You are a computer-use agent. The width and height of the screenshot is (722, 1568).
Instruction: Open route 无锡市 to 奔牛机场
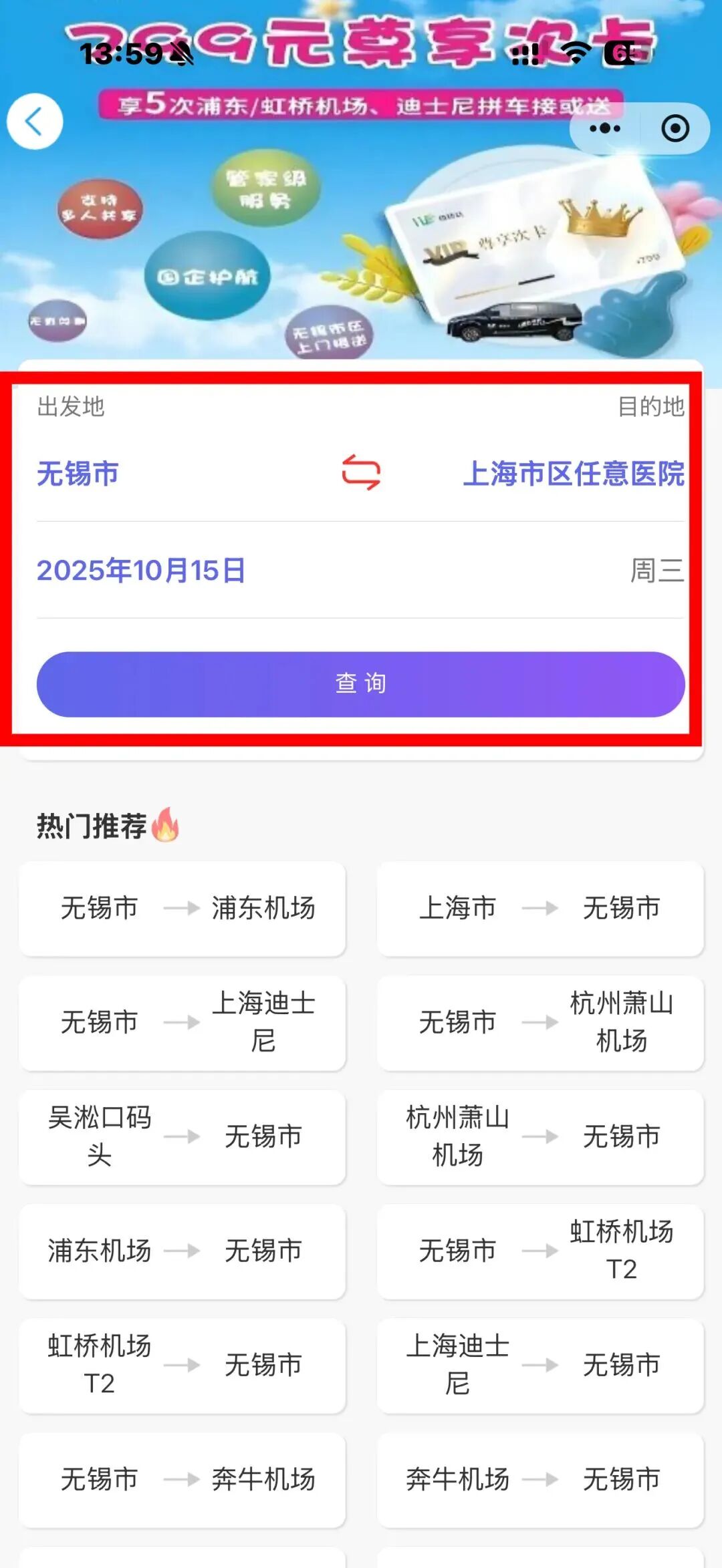coord(183,1480)
